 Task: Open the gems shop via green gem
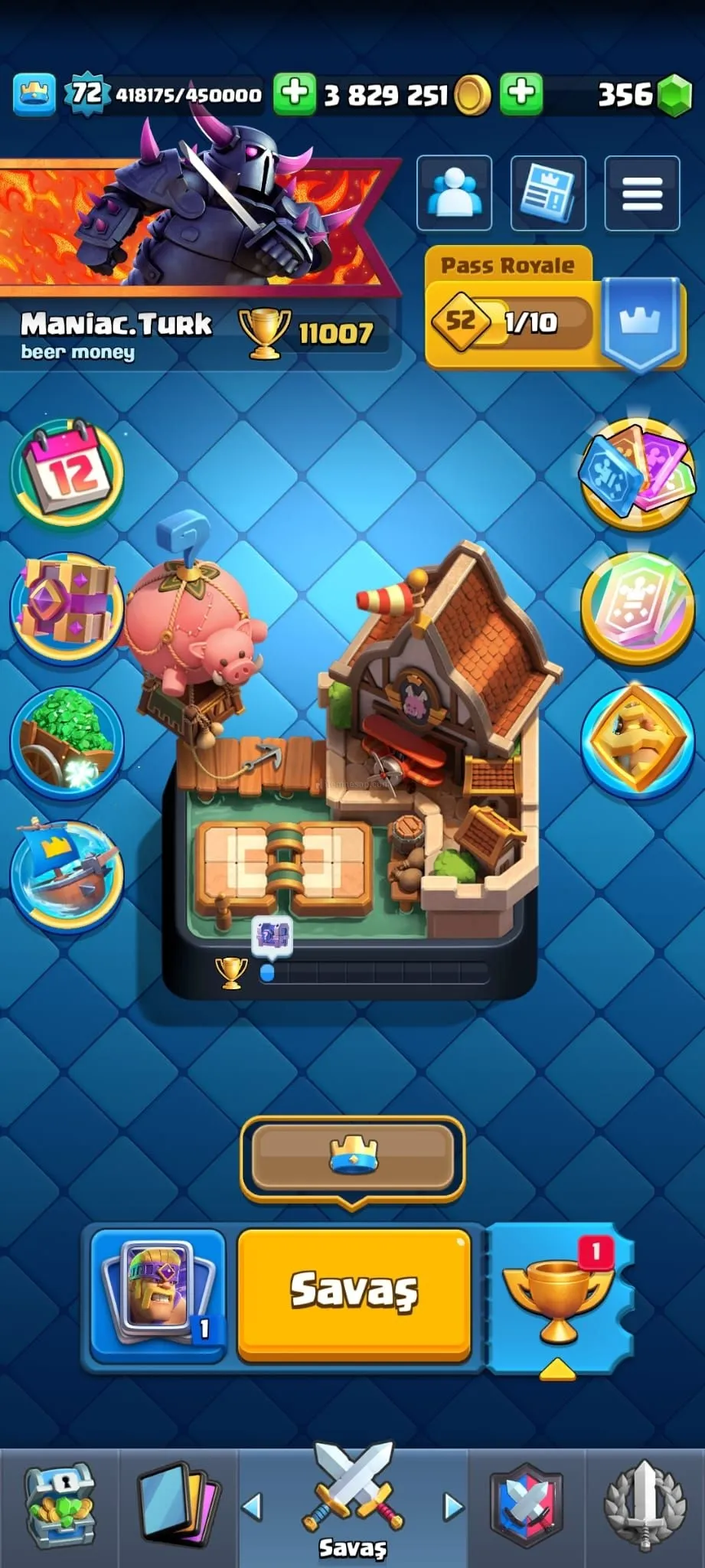(x=674, y=95)
